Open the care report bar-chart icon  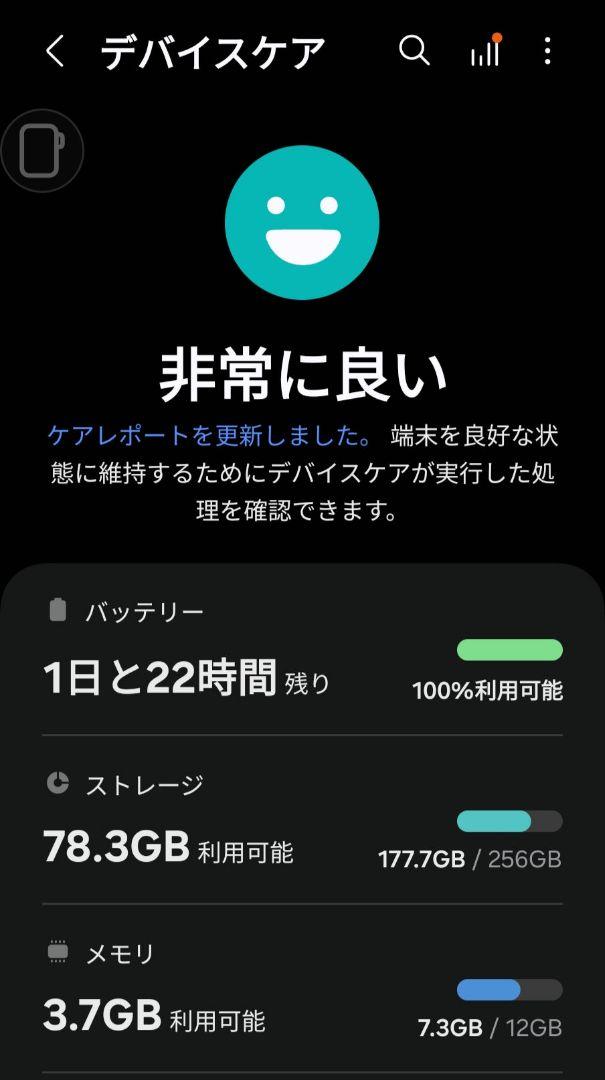(485, 50)
